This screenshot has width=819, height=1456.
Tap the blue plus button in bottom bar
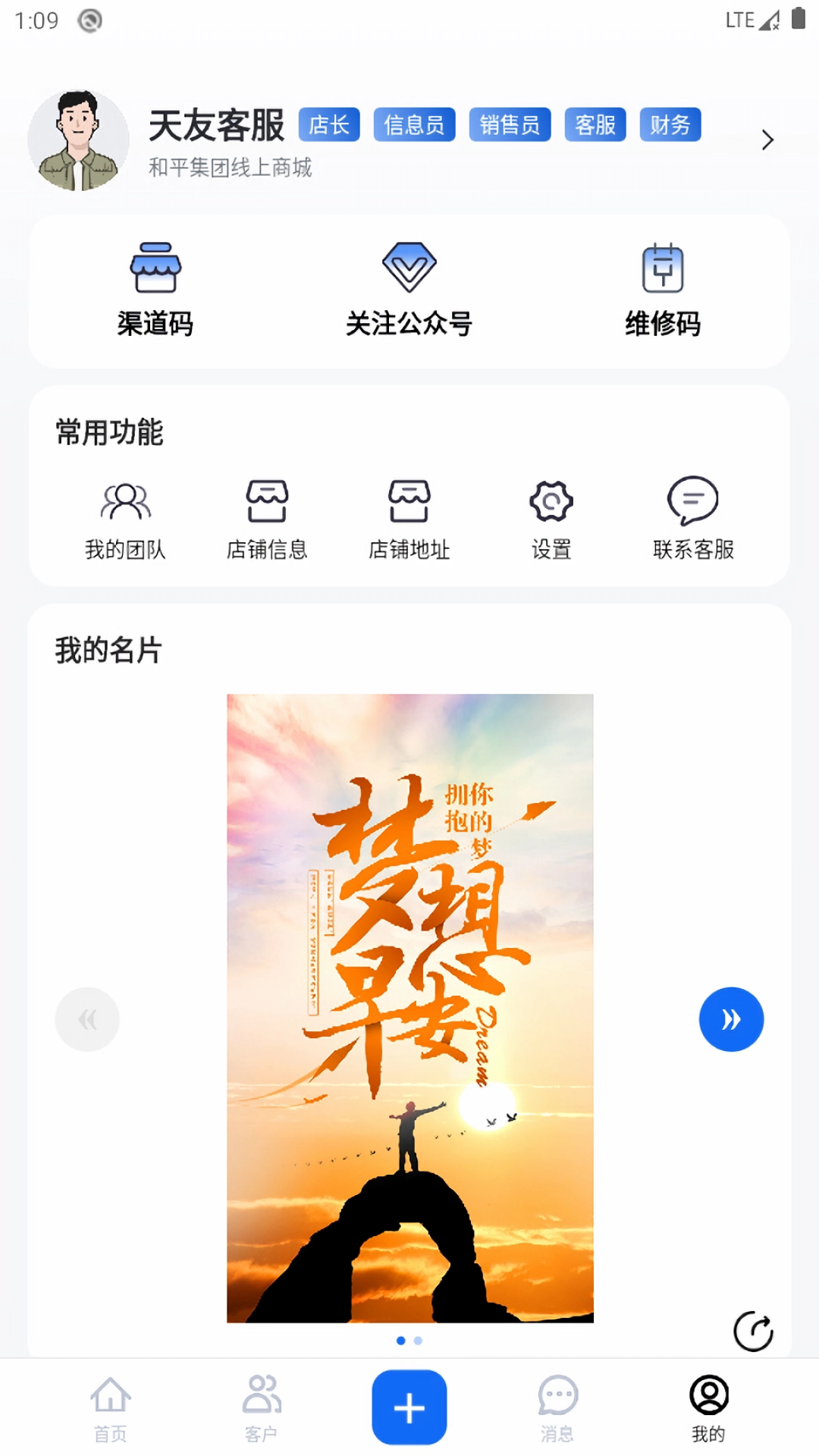pyautogui.click(x=408, y=1405)
